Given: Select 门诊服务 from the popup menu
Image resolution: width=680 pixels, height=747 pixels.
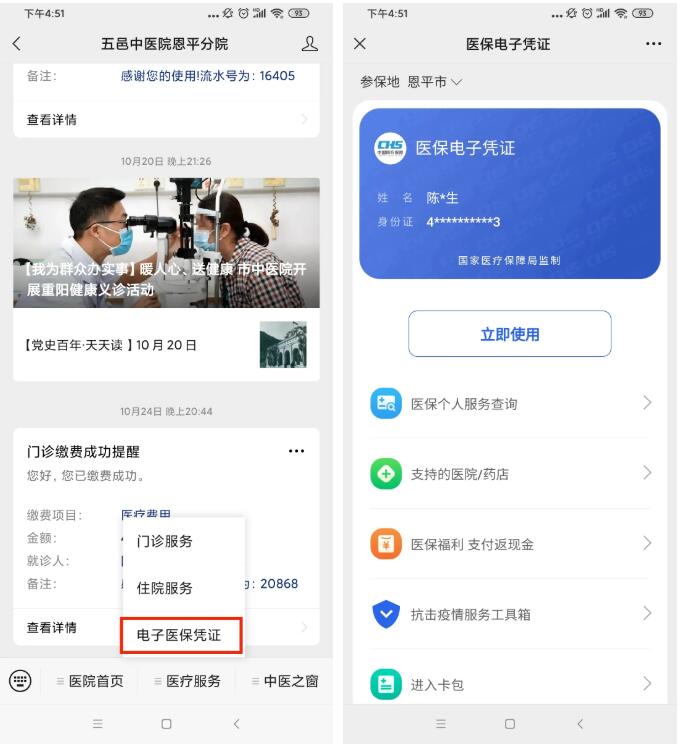Looking at the screenshot, I should pyautogui.click(x=165, y=541).
